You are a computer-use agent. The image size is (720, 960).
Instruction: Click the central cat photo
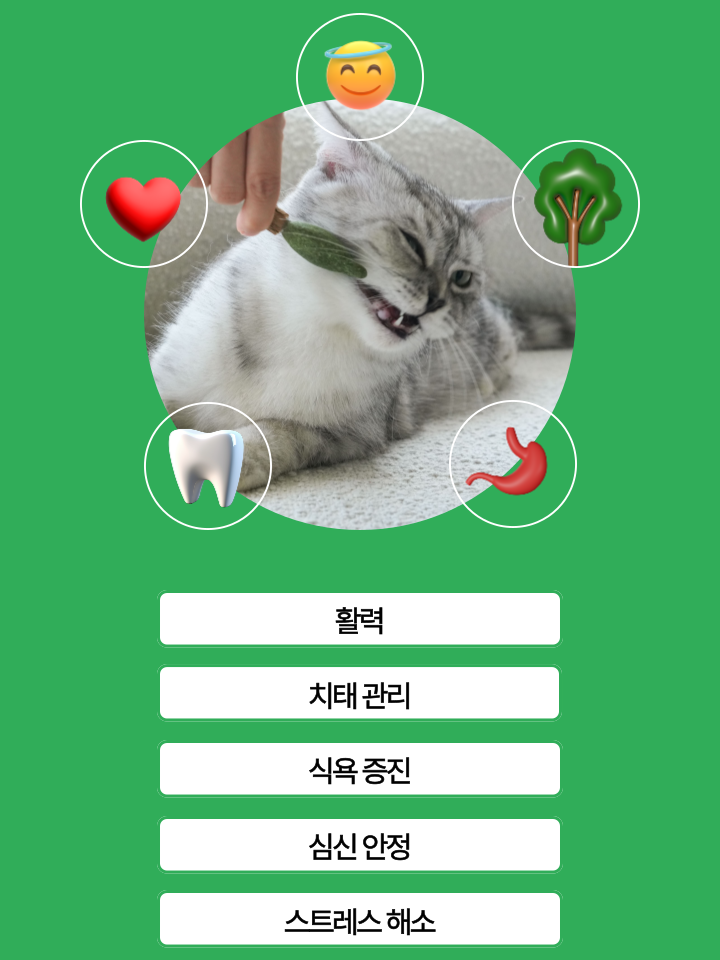[360, 320]
